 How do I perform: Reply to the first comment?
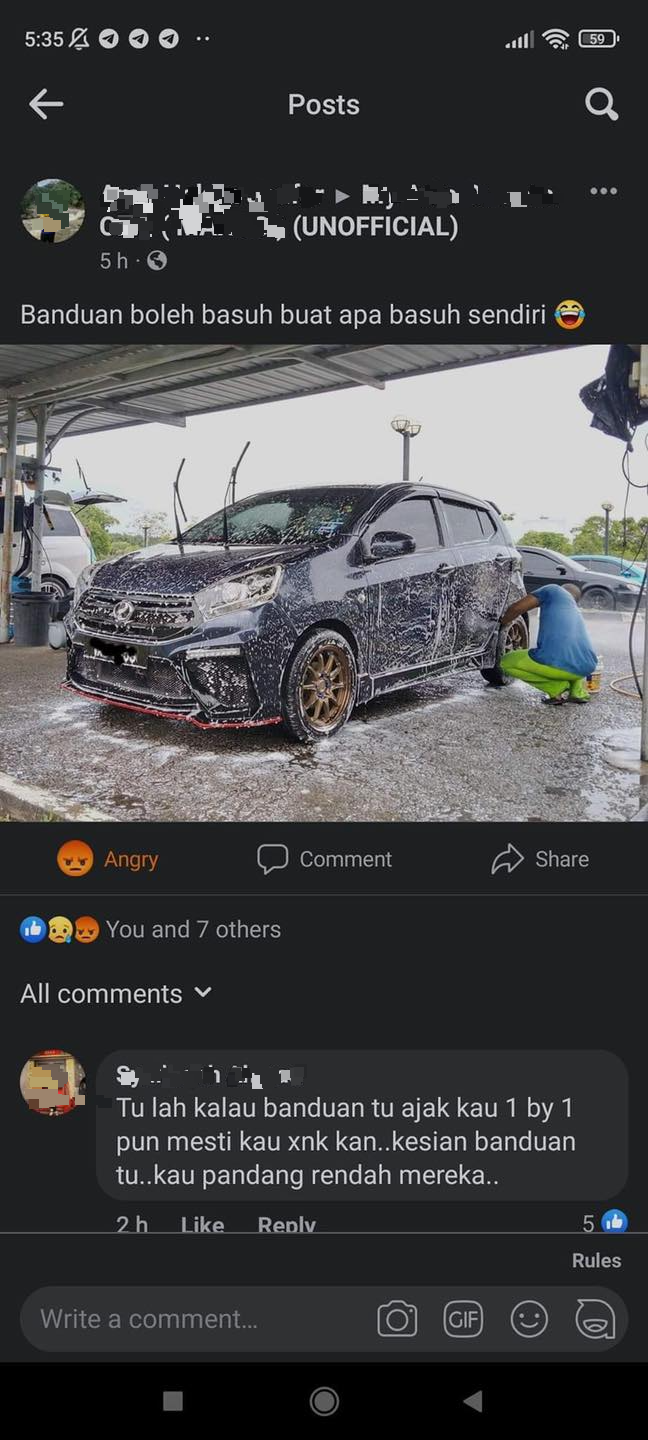point(286,1223)
